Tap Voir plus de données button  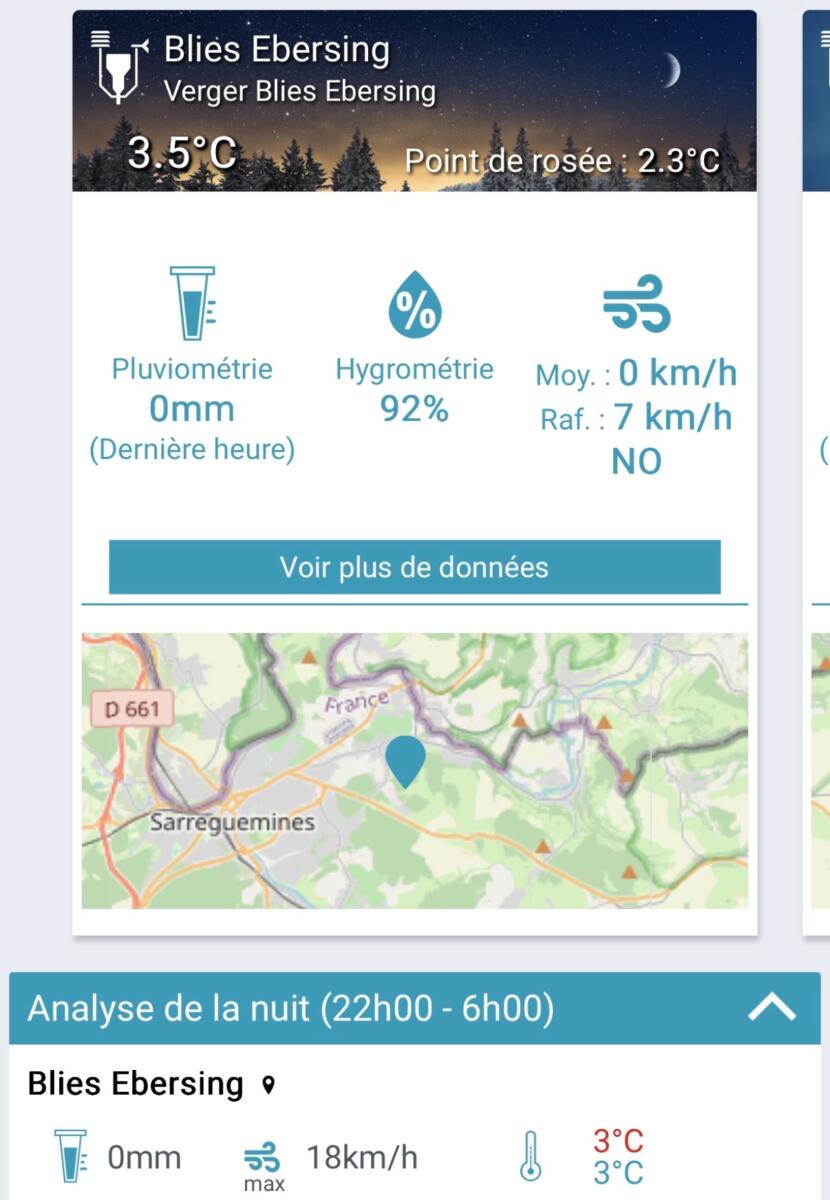pos(414,568)
